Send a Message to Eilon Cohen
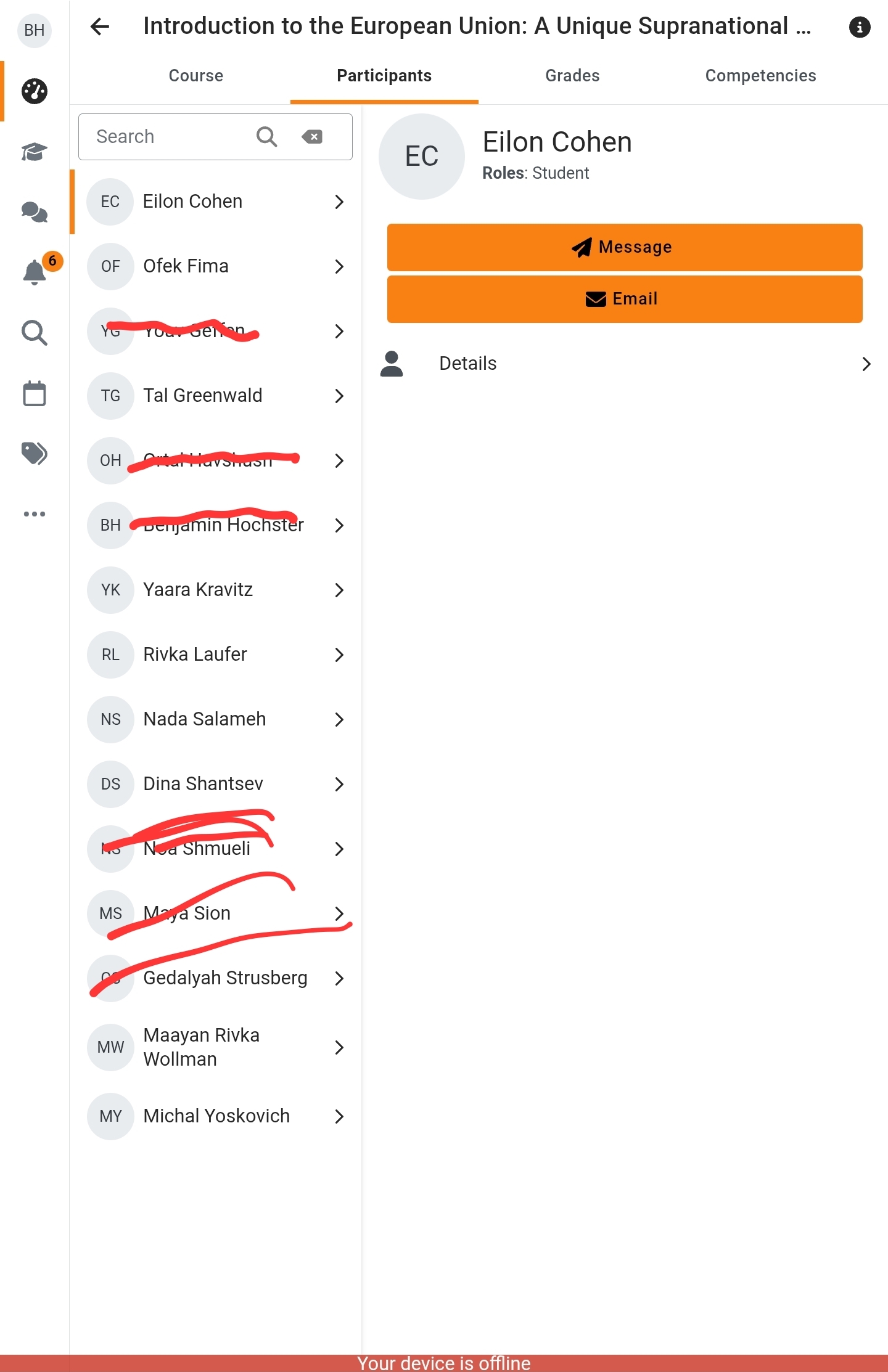 point(624,247)
